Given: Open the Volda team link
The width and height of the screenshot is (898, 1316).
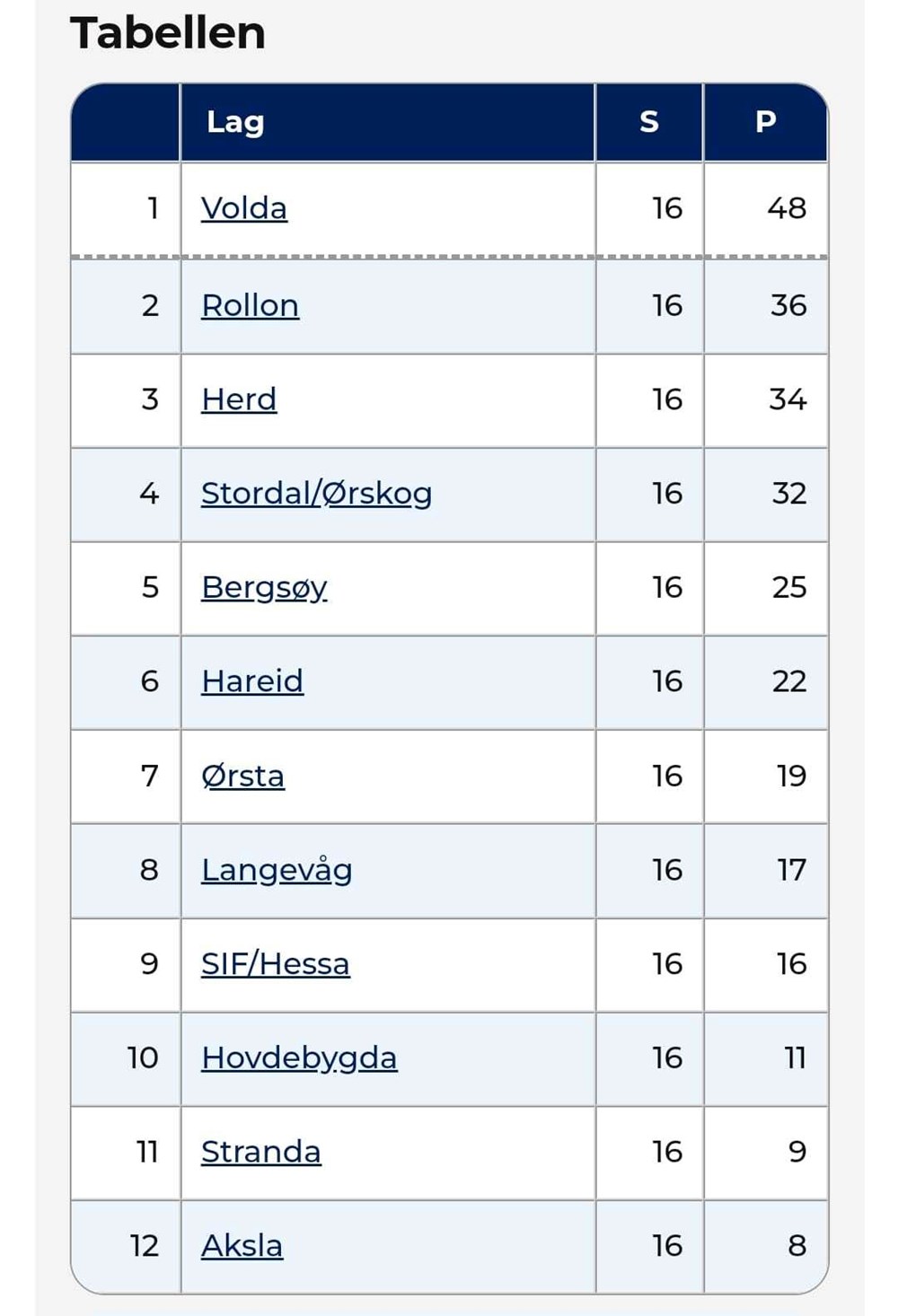Looking at the screenshot, I should click(244, 208).
